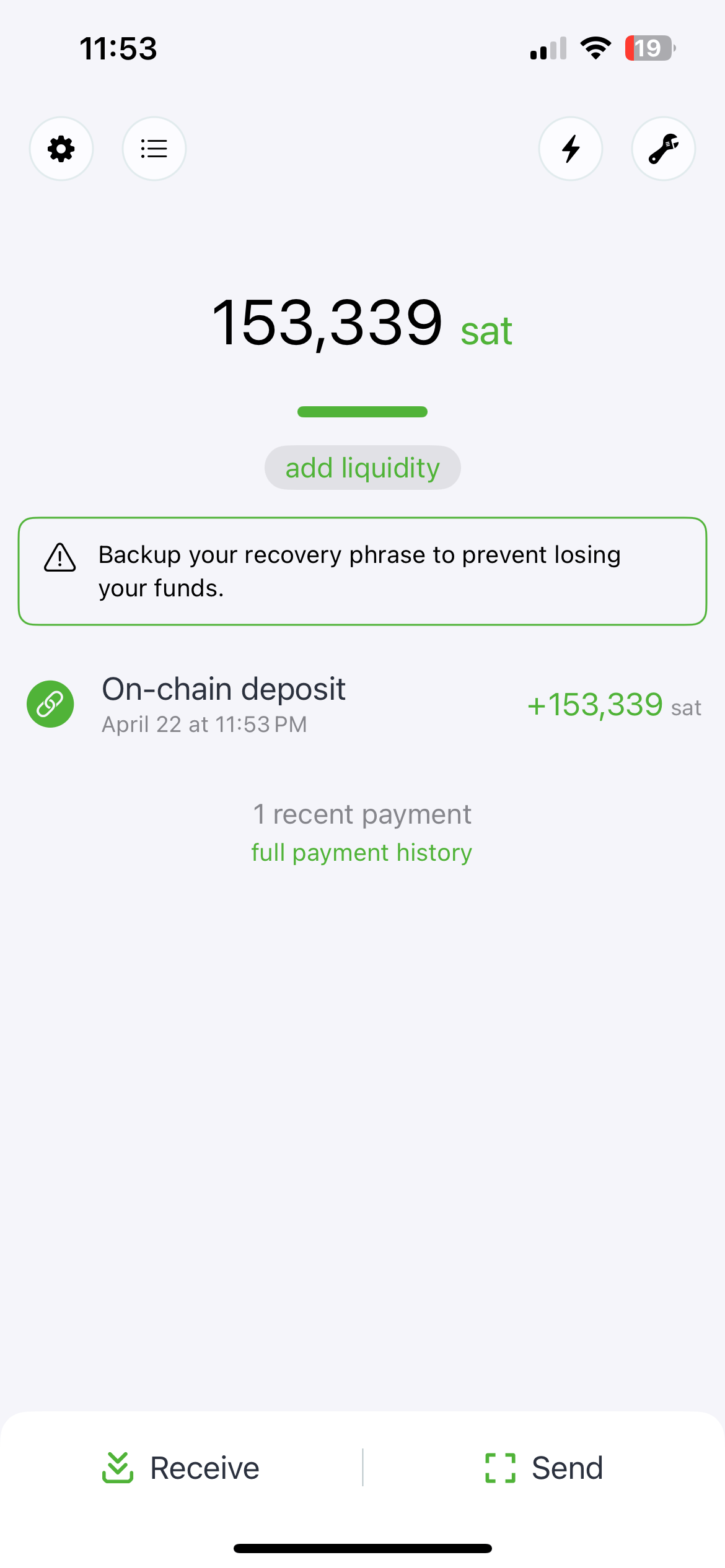Tap the clock in the status bar

coord(119,48)
